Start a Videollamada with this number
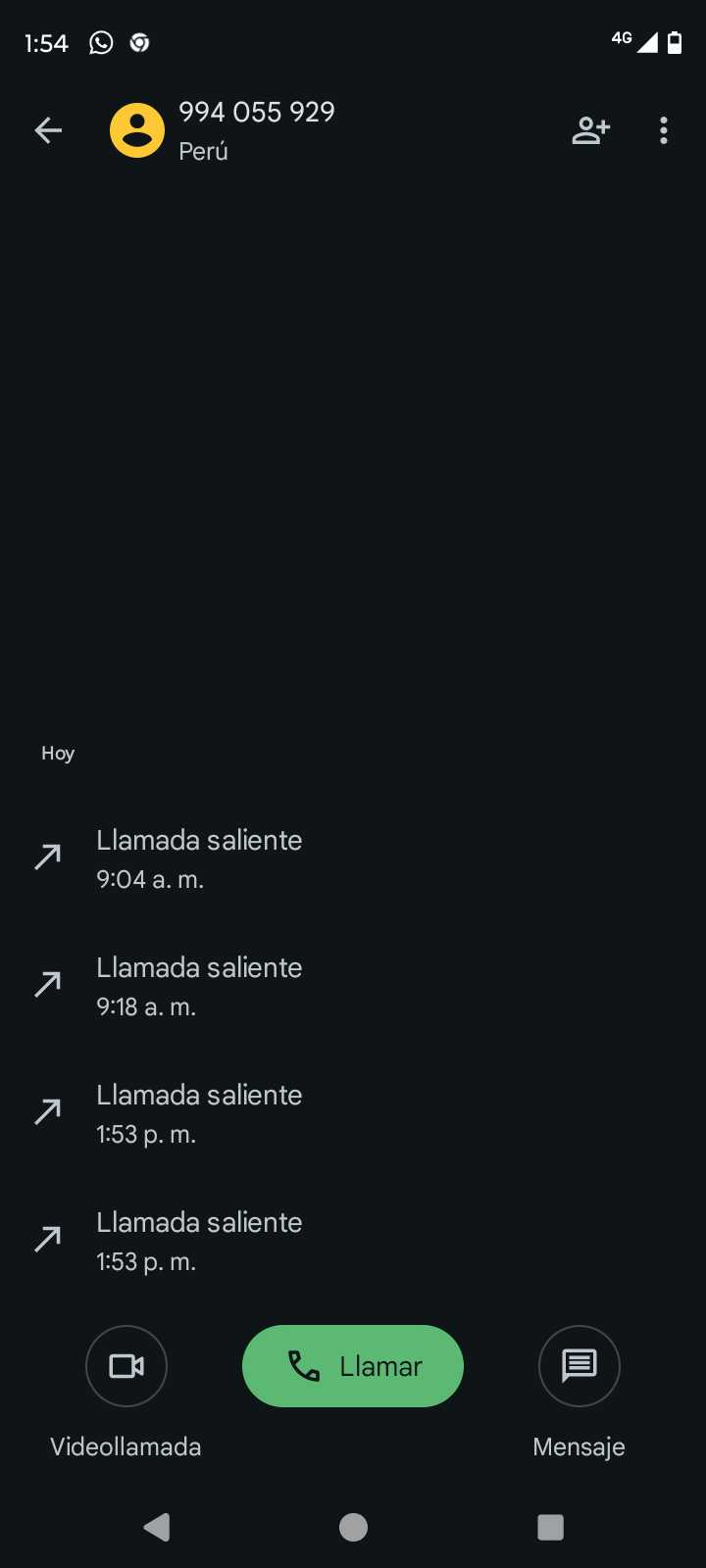Viewport: 706px width, 1568px height. pos(126,1366)
